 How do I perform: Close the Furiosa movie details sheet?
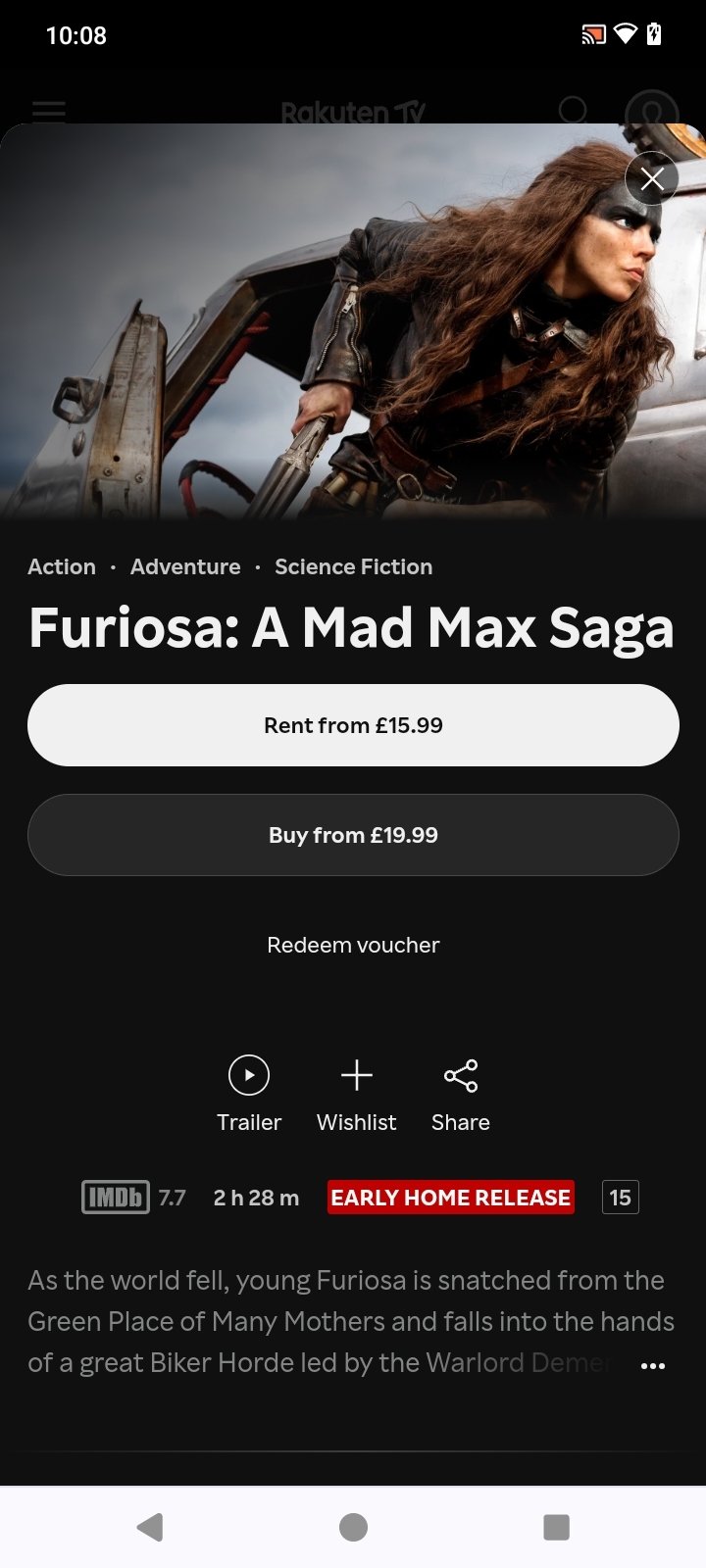pos(652,178)
